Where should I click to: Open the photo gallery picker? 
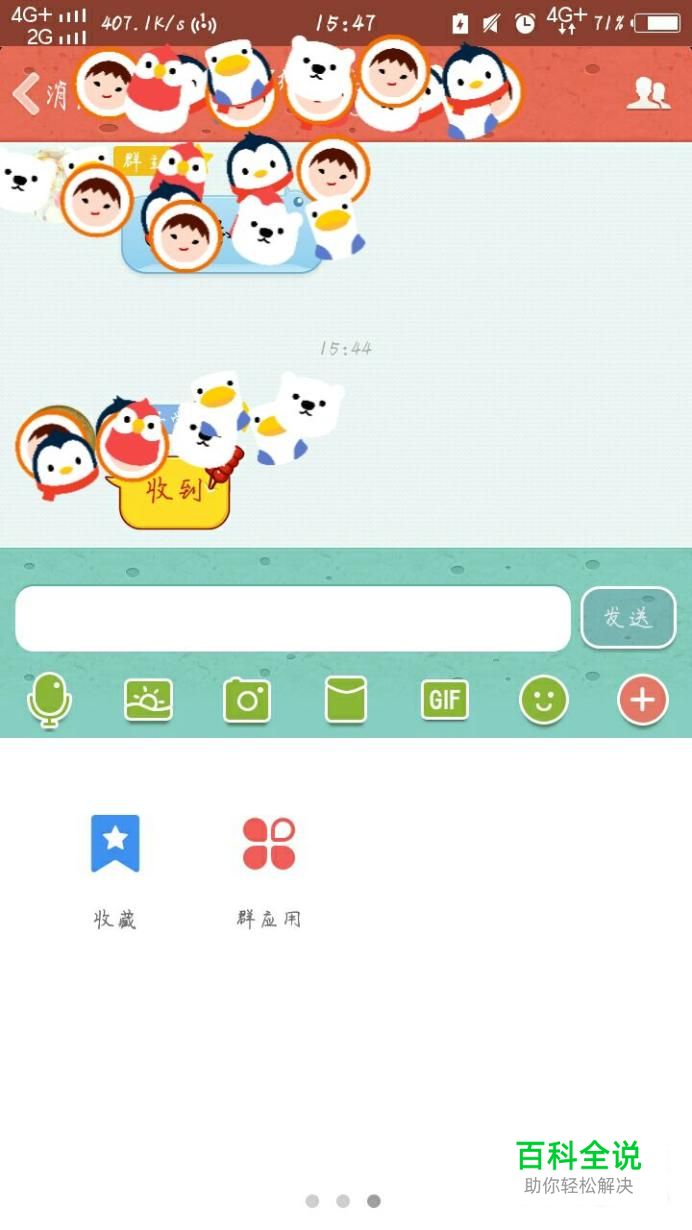148,700
